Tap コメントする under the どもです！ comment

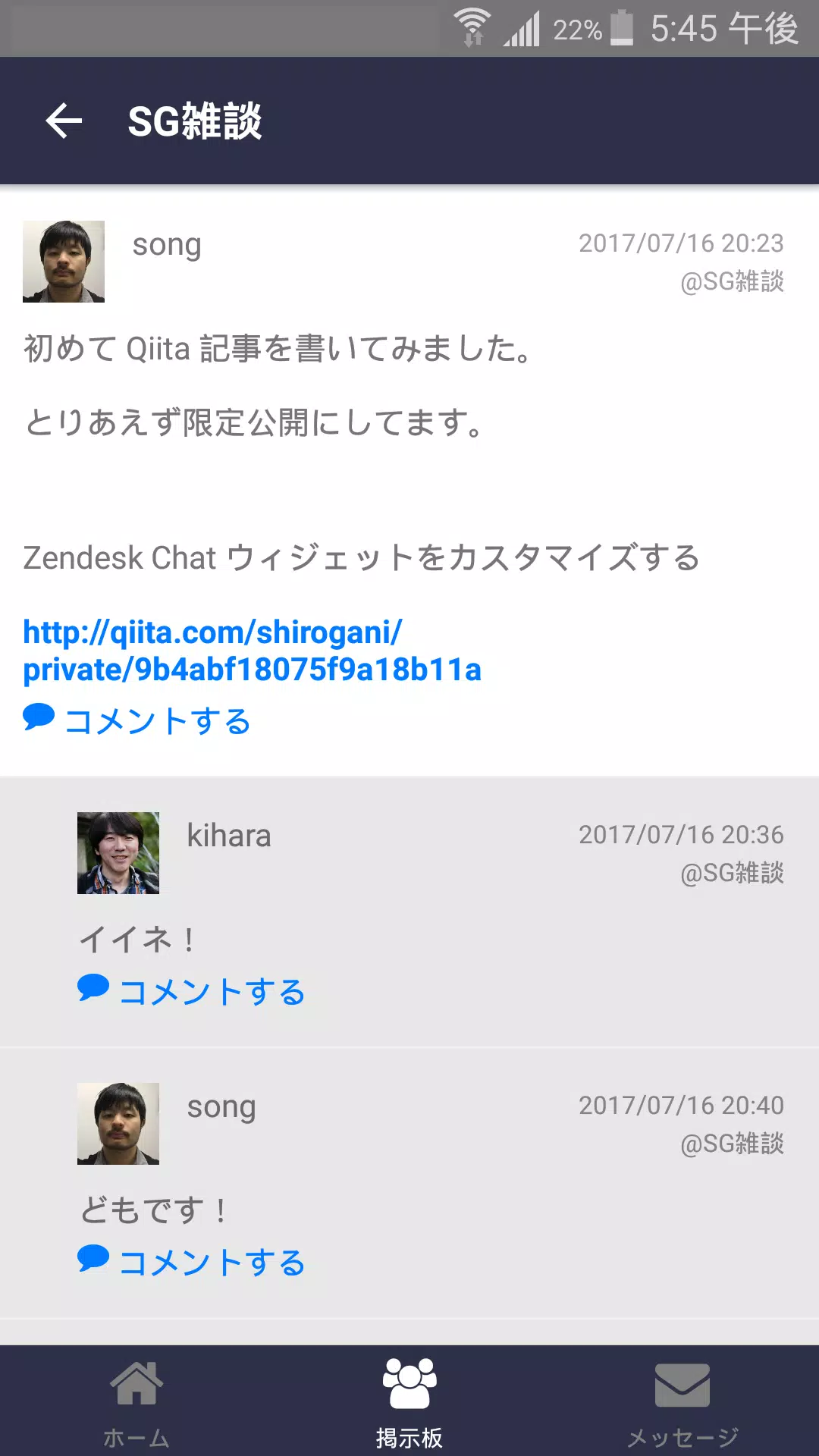[x=212, y=1262]
